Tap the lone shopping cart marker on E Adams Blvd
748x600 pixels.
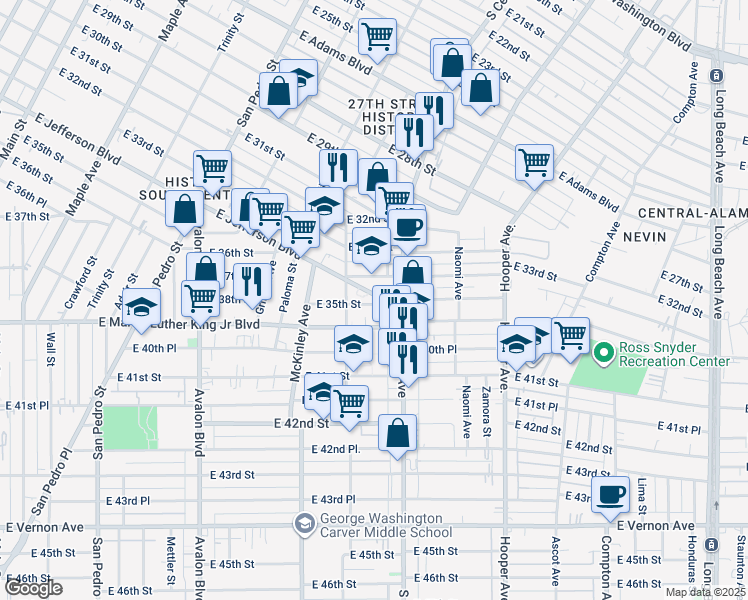534,167
